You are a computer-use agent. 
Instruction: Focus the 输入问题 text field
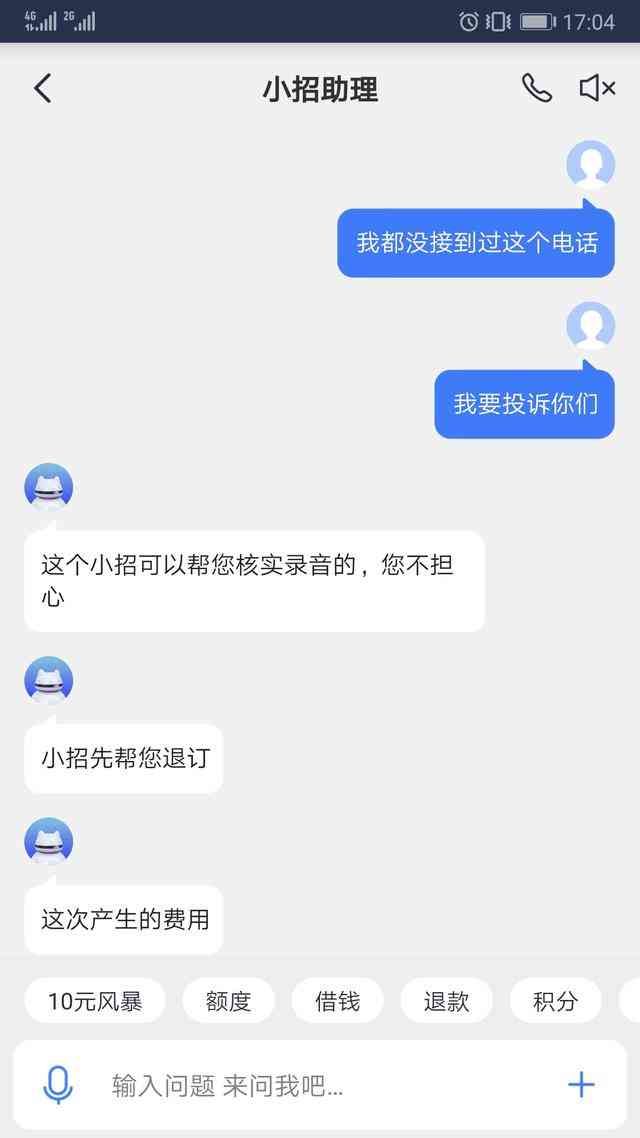300,1085
